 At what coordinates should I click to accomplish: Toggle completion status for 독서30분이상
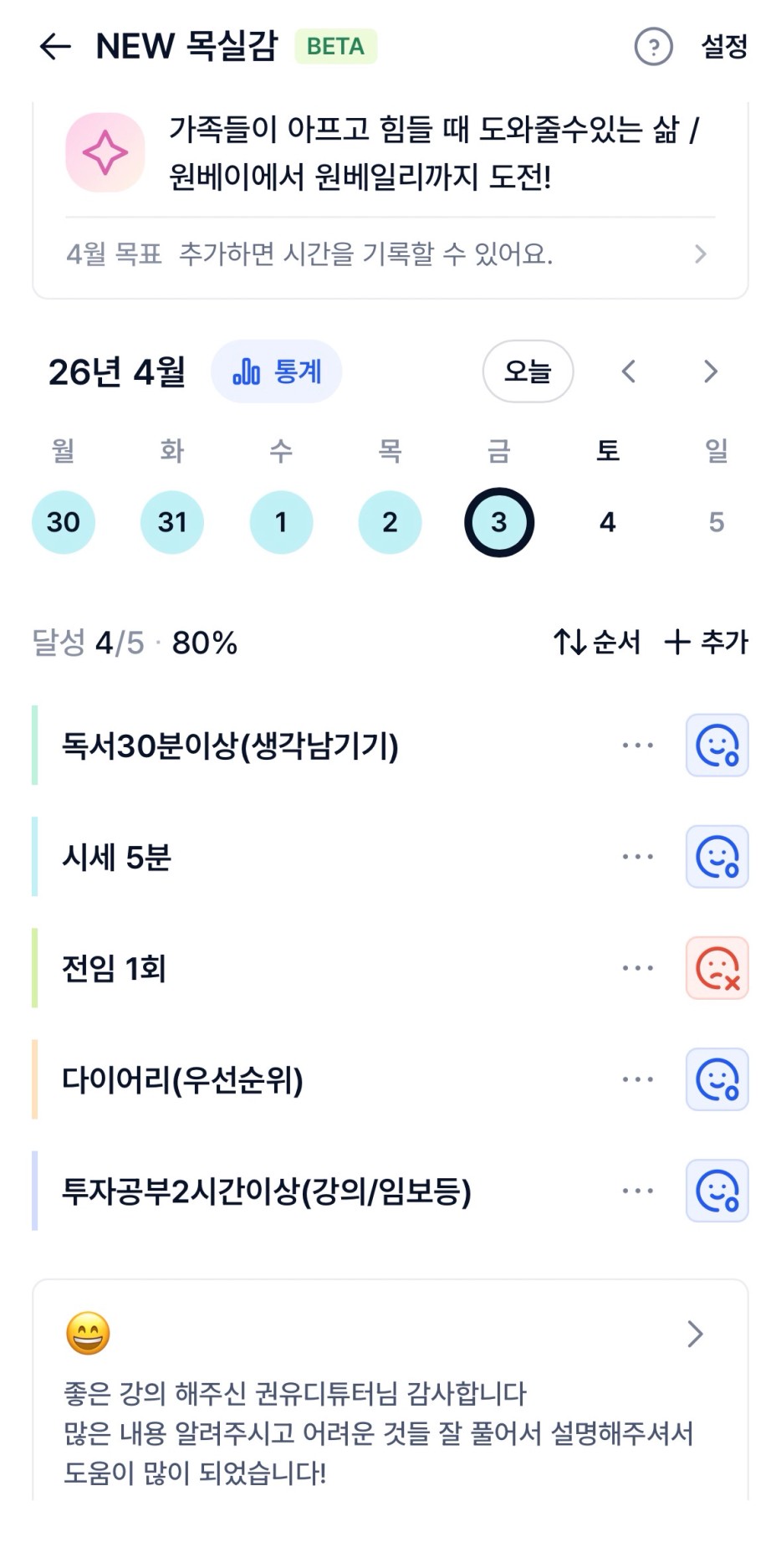[717, 746]
